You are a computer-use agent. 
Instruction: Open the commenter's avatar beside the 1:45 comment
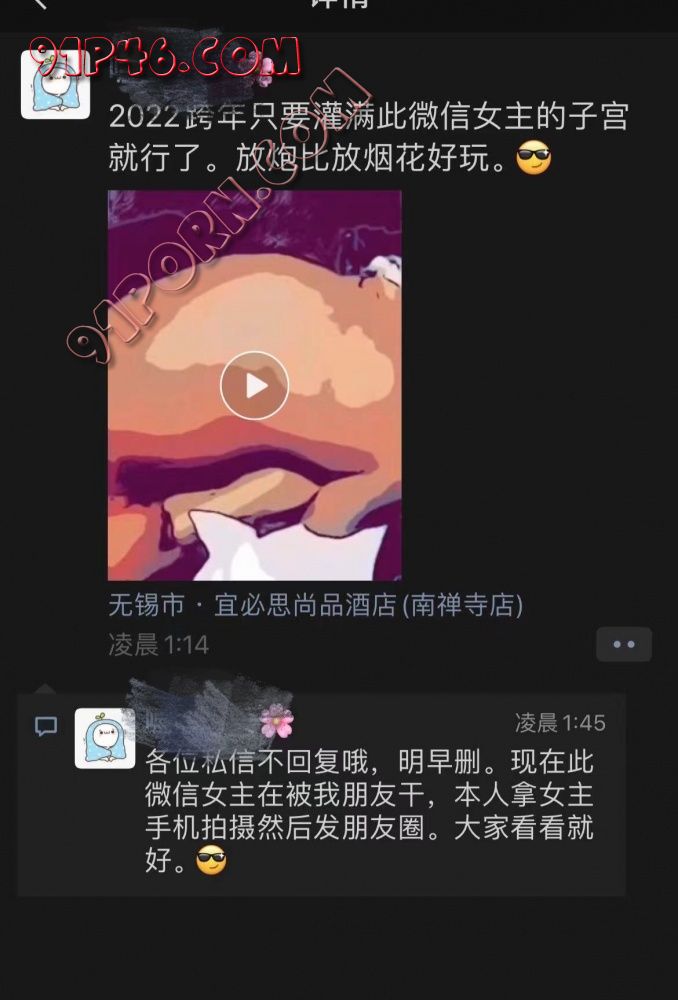[104, 739]
